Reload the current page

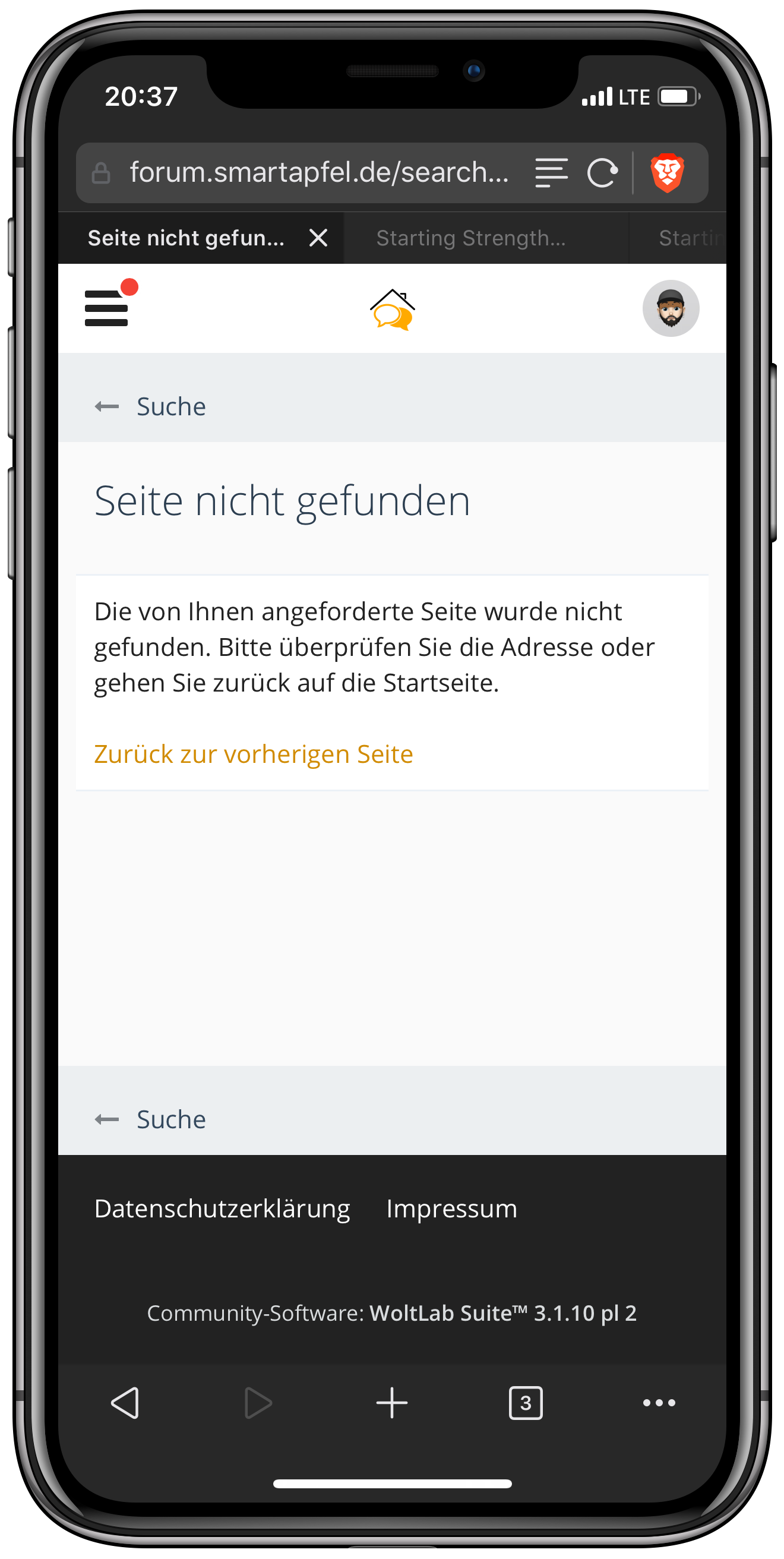602,173
